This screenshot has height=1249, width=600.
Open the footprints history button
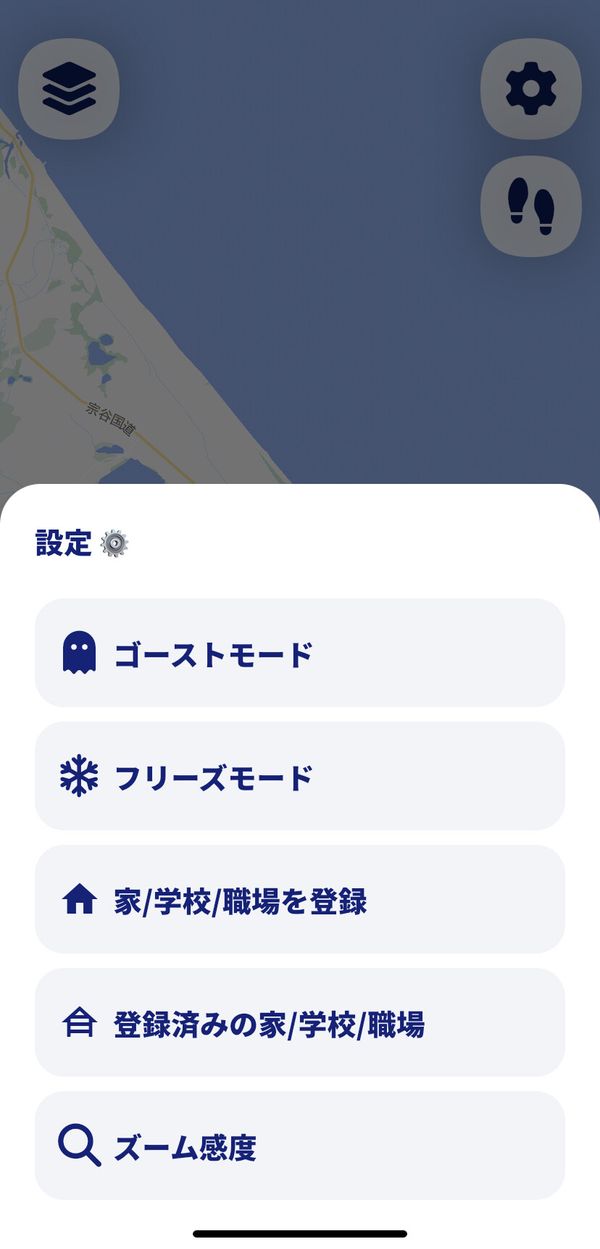tap(531, 207)
